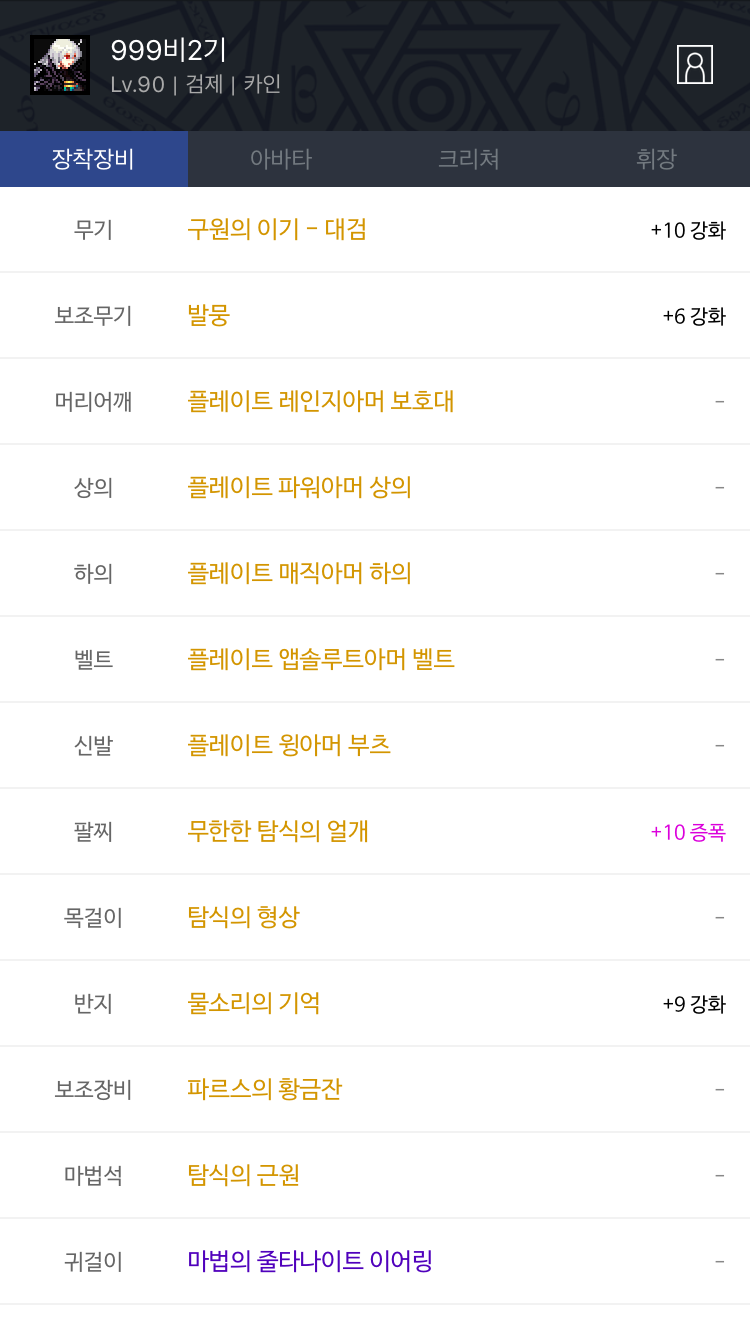Select the 장착장비 tab
Screen dimensions: 750x1334
(94, 159)
